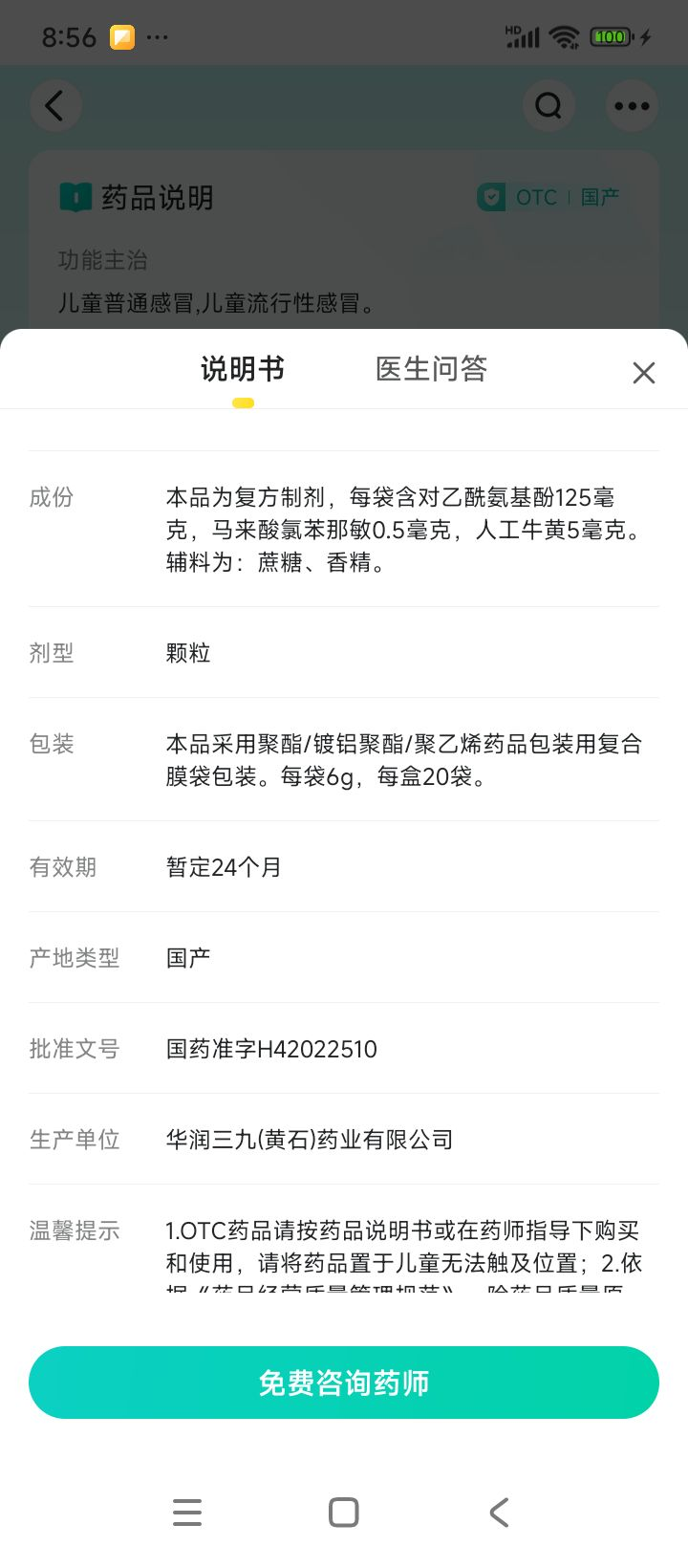
Task: Open the three-dot more menu
Action: pos(632,106)
